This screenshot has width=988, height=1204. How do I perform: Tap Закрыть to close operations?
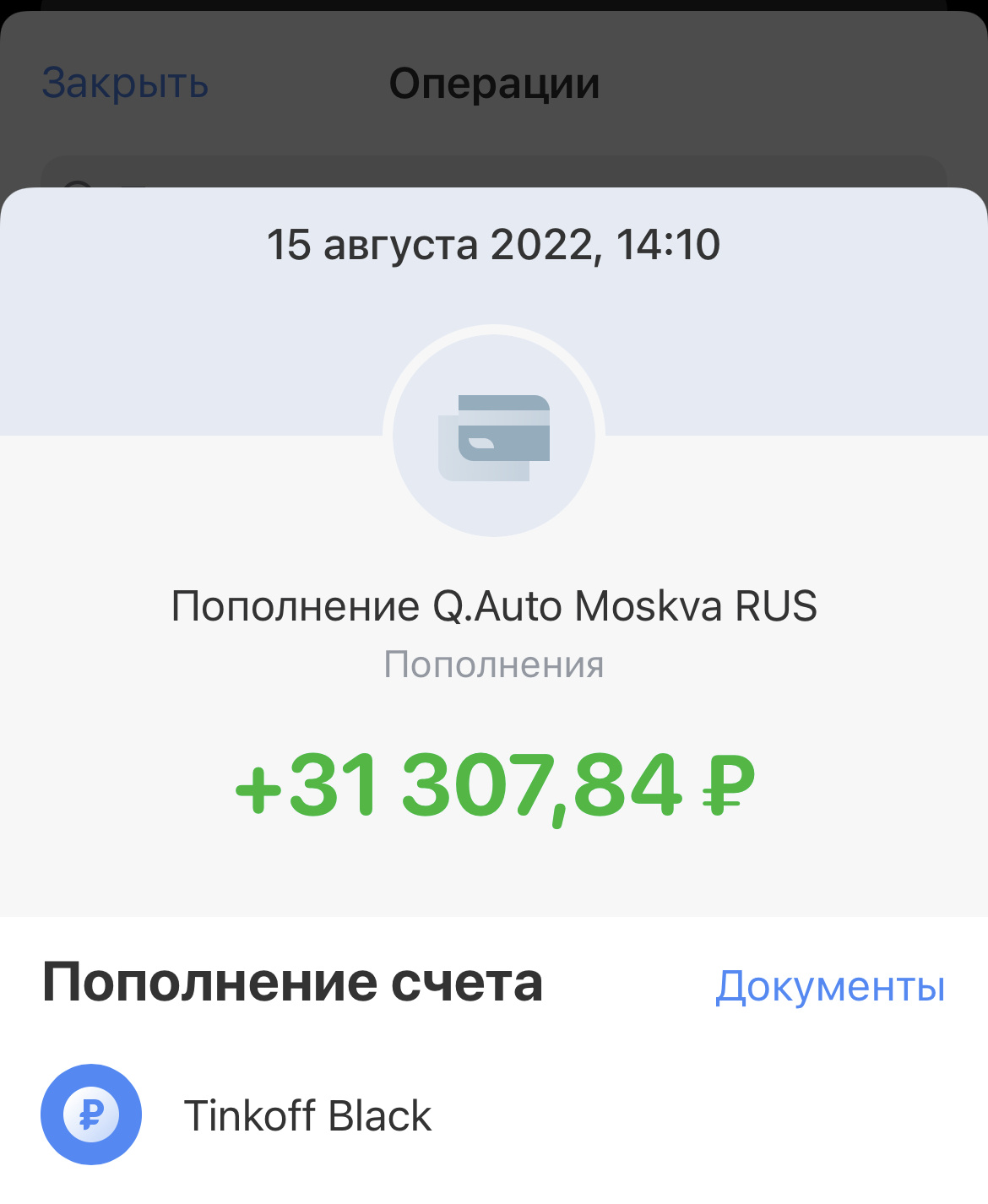click(125, 84)
